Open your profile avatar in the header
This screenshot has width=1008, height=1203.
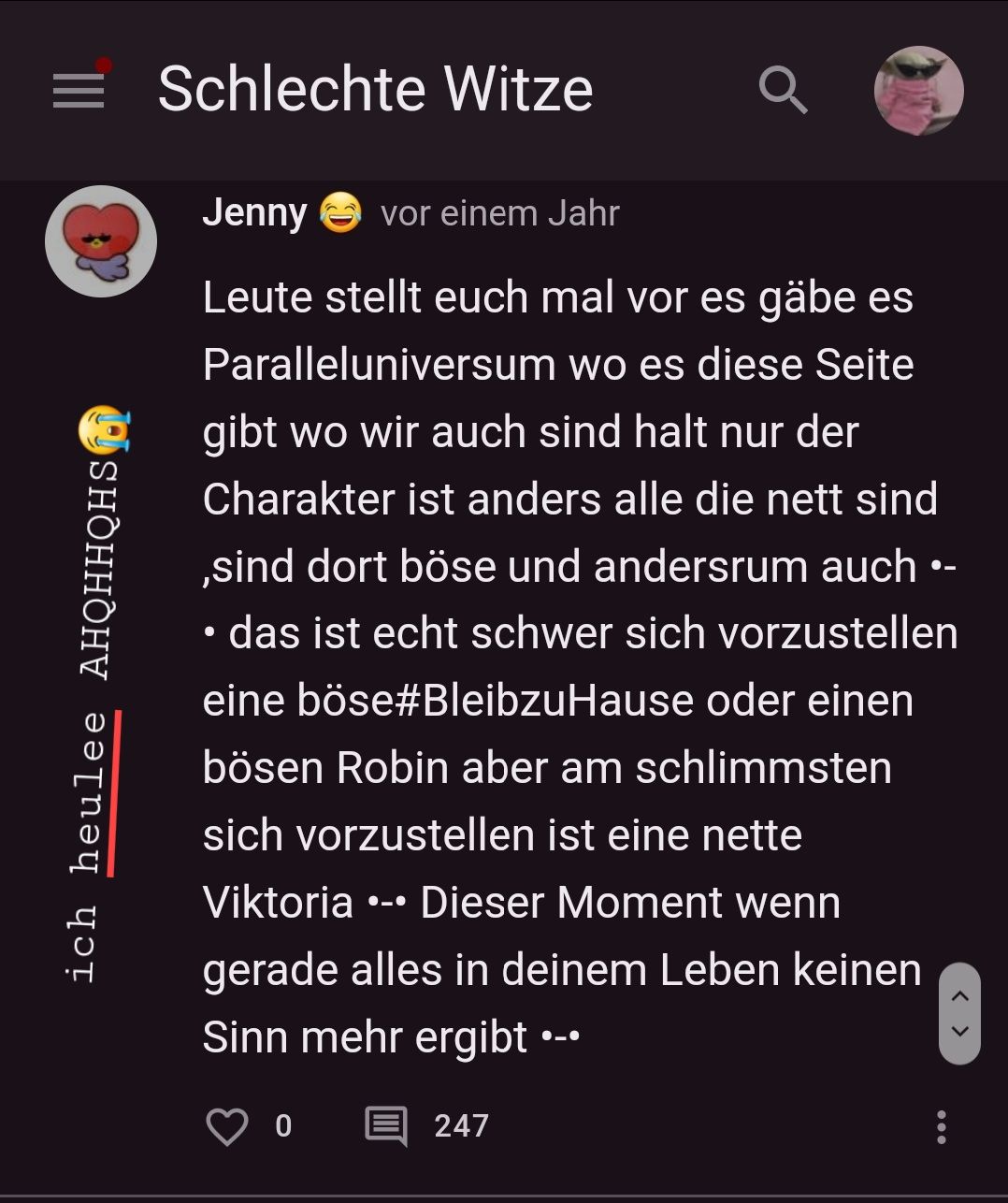918,91
